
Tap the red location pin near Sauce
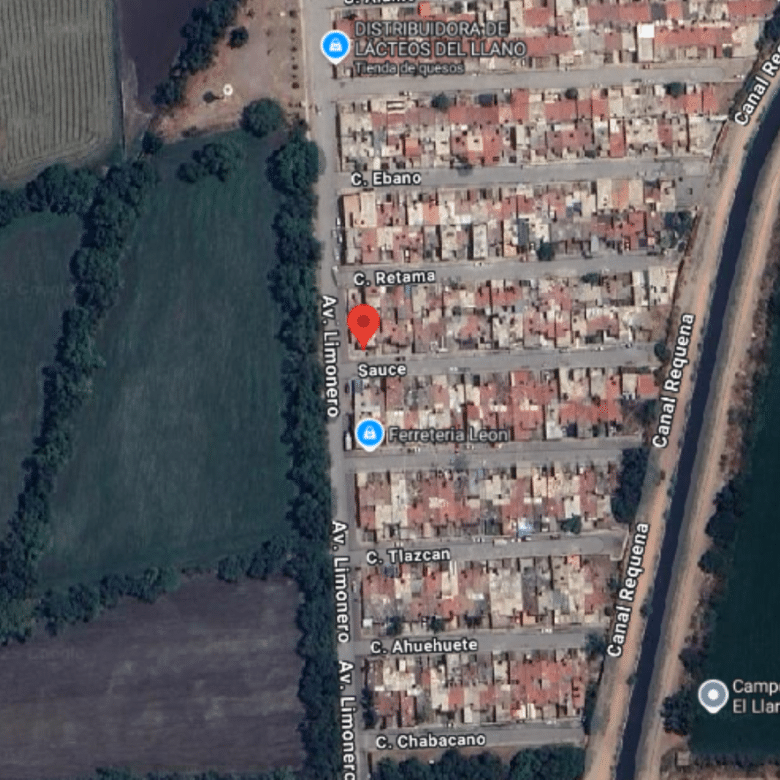(x=363, y=324)
